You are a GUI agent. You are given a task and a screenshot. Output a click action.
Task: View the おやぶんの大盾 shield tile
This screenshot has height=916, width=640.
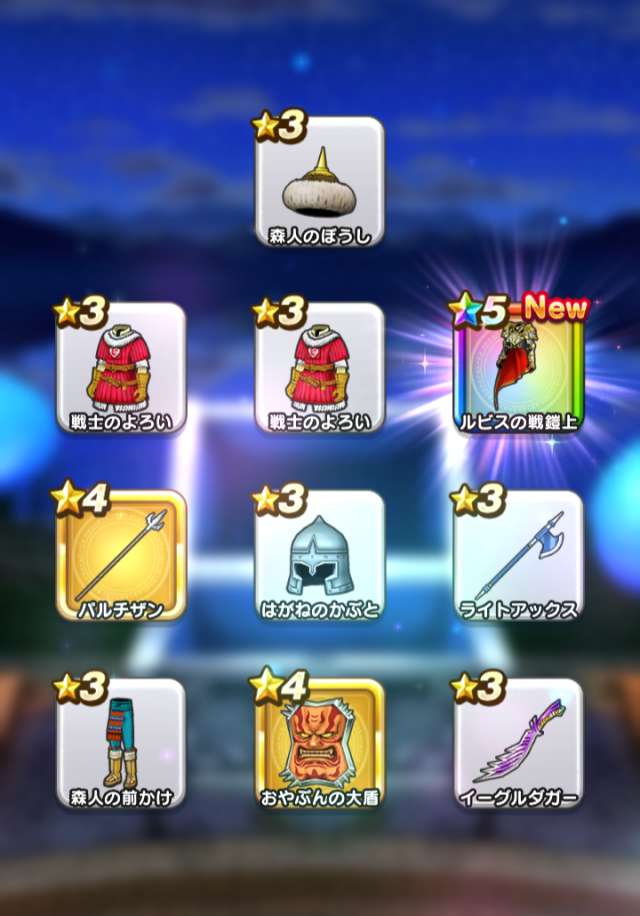pyautogui.click(x=320, y=744)
